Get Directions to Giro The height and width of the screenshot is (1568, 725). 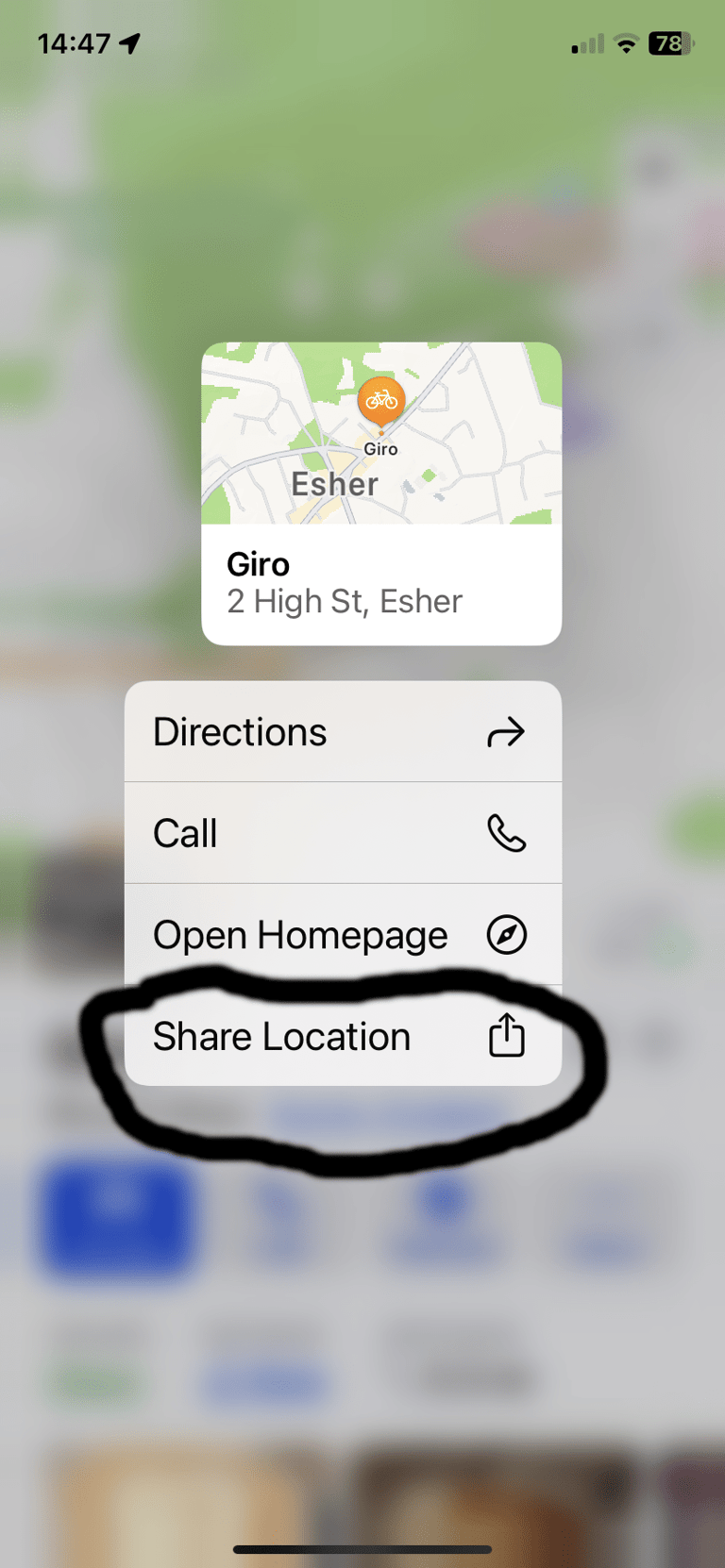(342, 732)
